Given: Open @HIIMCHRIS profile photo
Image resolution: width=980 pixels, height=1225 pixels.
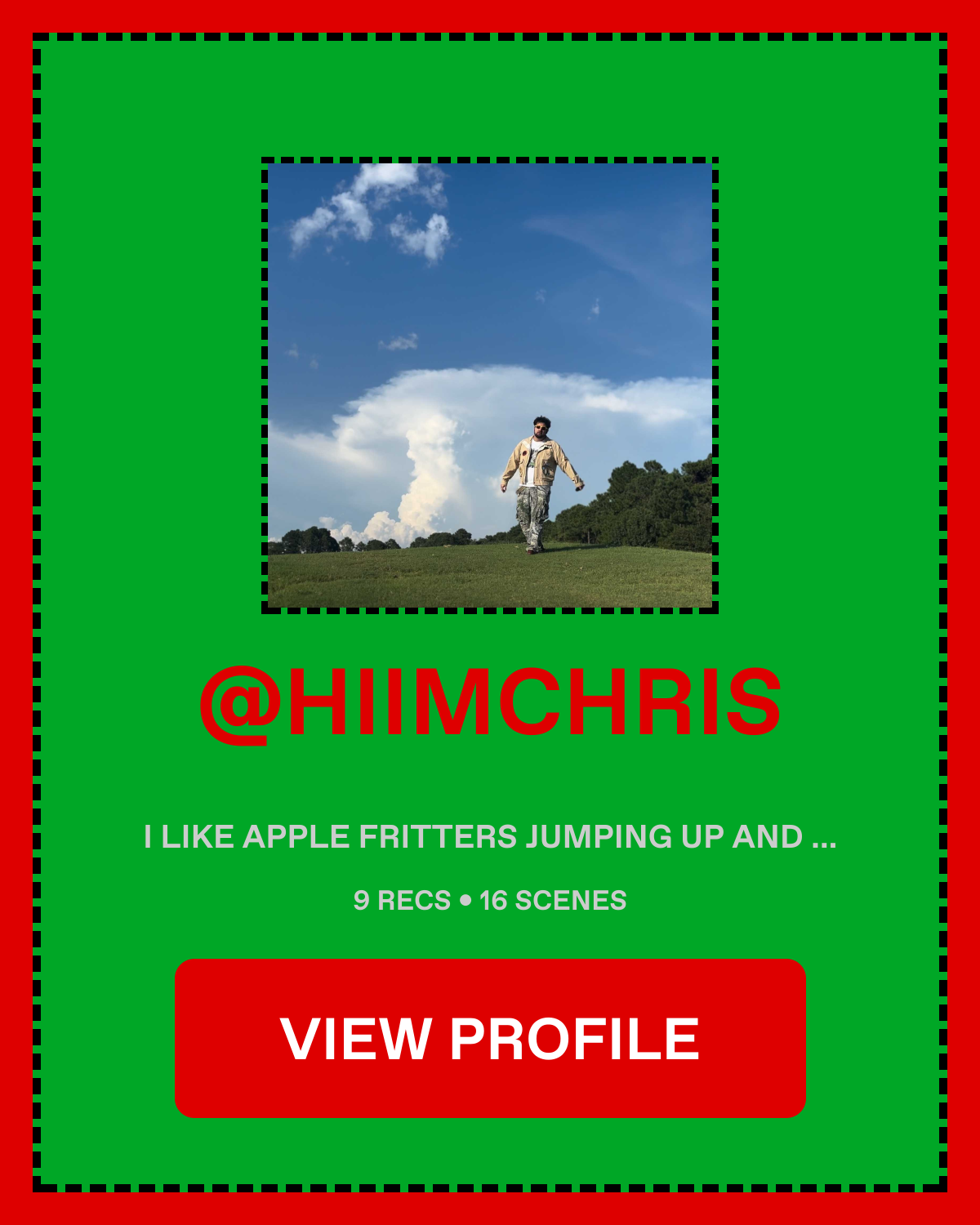Looking at the screenshot, I should (490, 385).
